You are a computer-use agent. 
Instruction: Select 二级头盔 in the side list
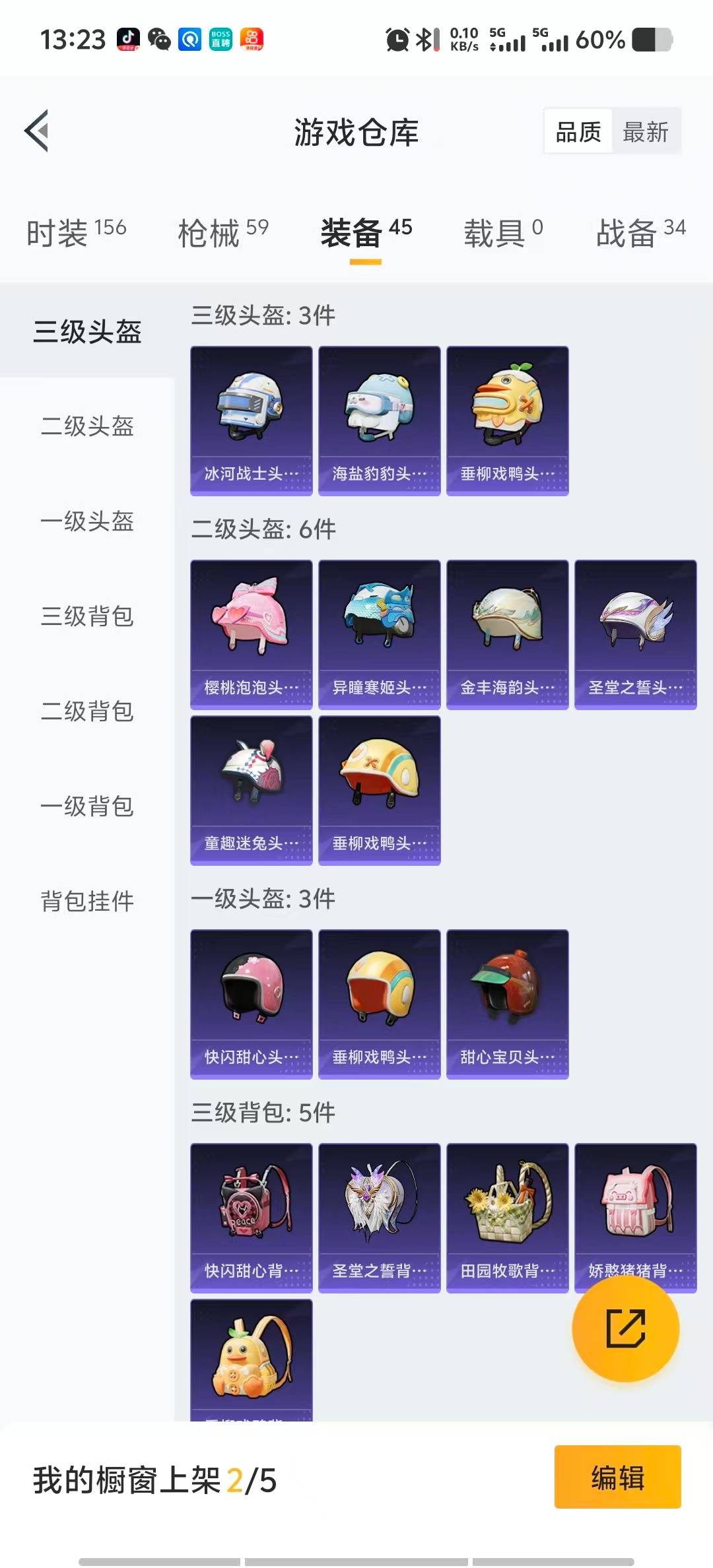(x=87, y=426)
